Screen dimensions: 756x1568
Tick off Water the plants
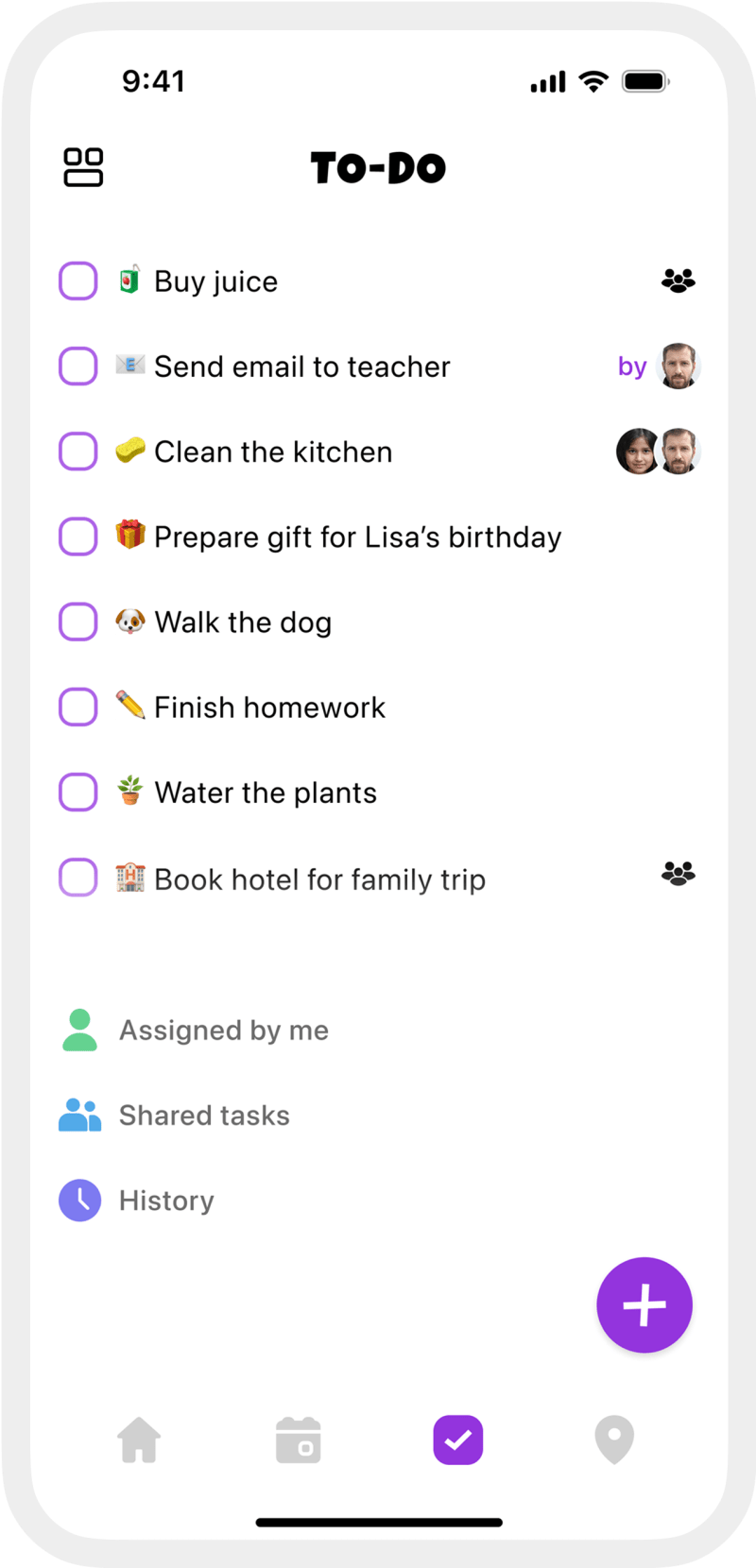click(78, 792)
